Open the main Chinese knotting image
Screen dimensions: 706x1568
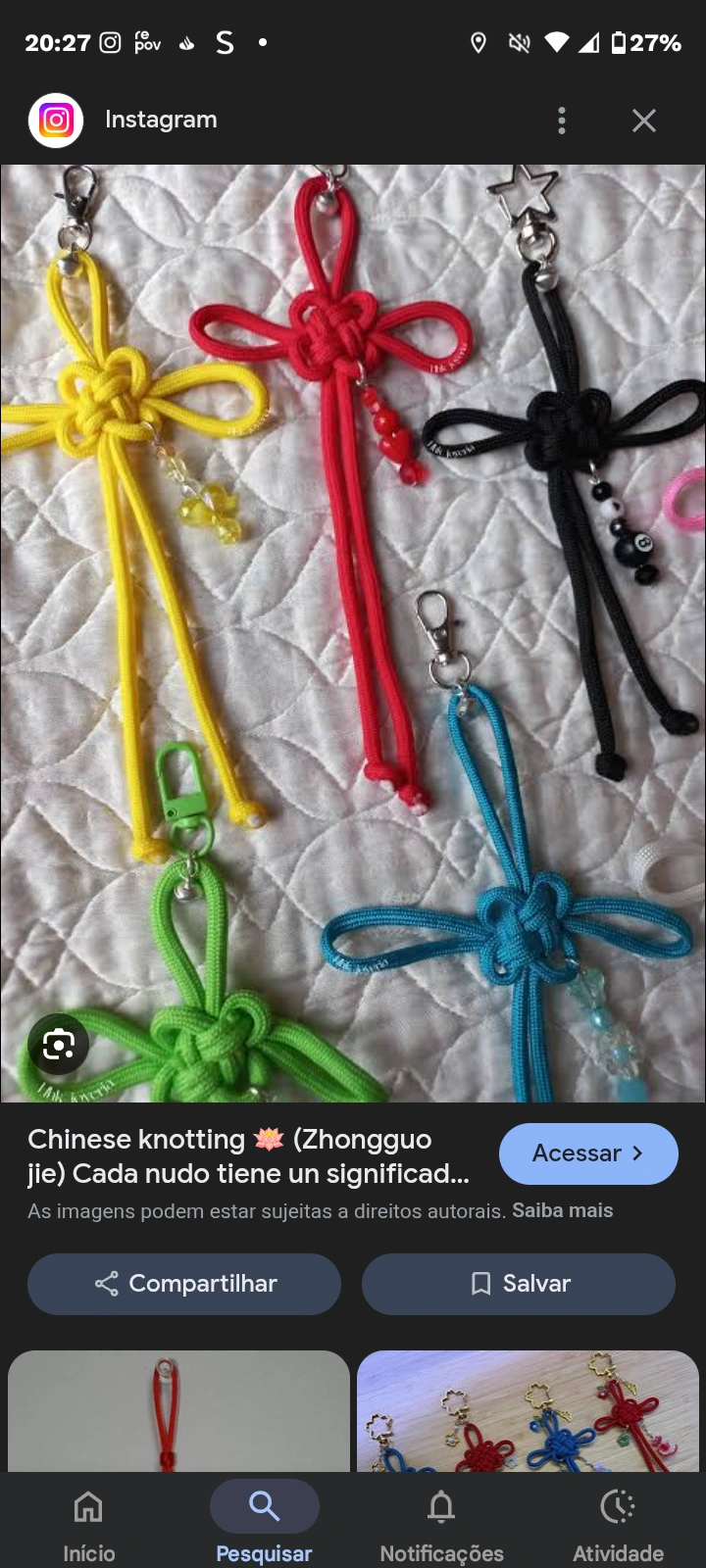pos(353,588)
